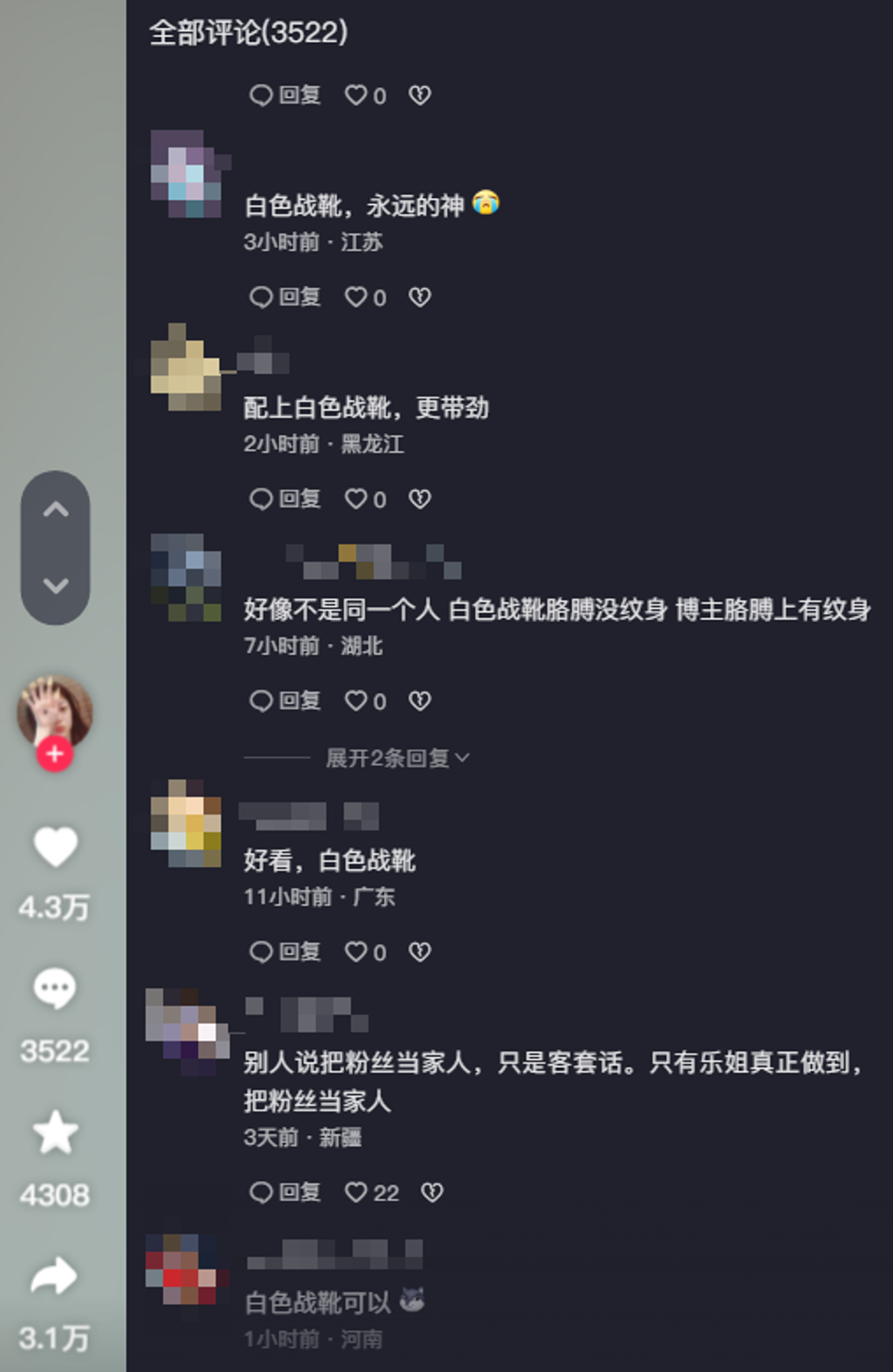The image size is (893, 1372).
Task: Follow the creator via red plus badge
Action: (x=54, y=754)
